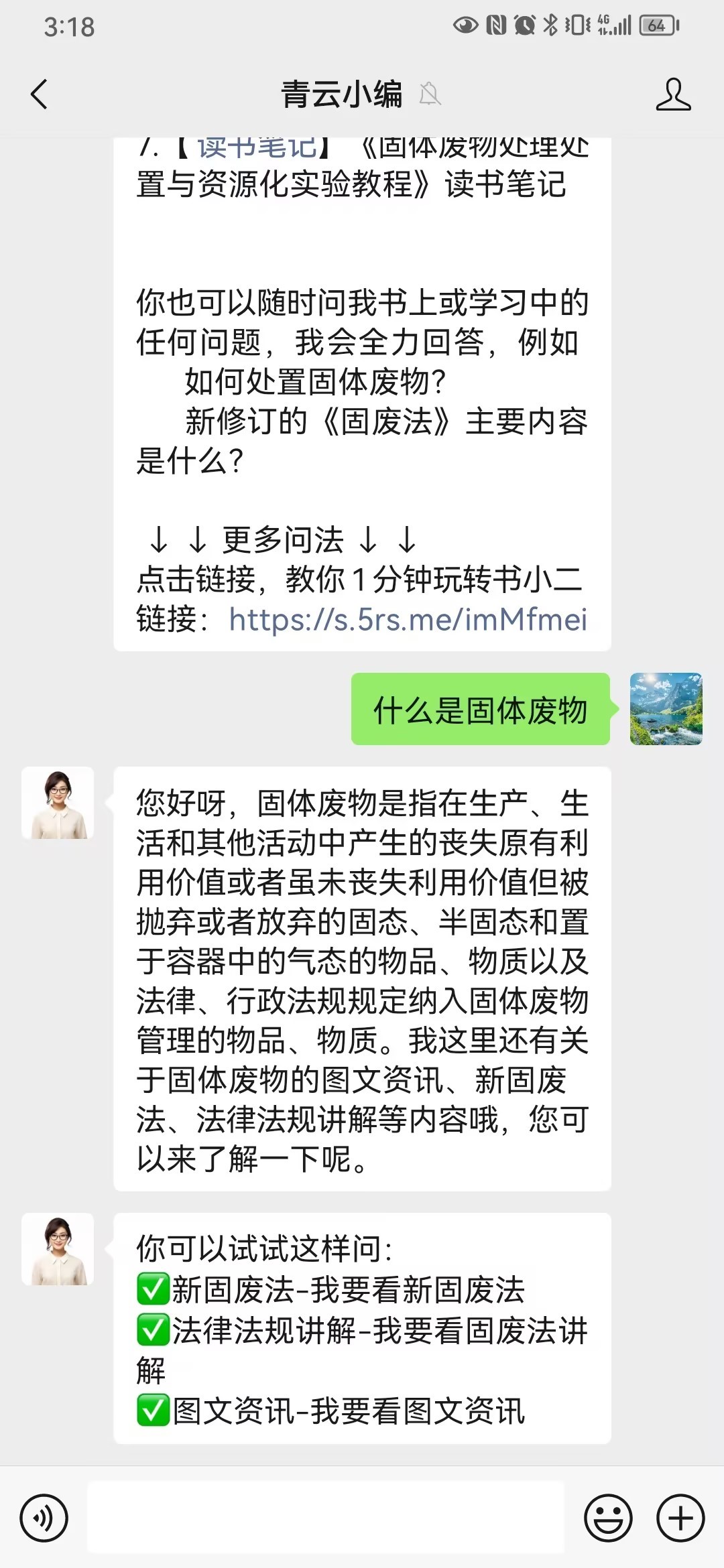The width and height of the screenshot is (724, 1568).
Task: Open the plus attachment menu
Action: point(680,1518)
